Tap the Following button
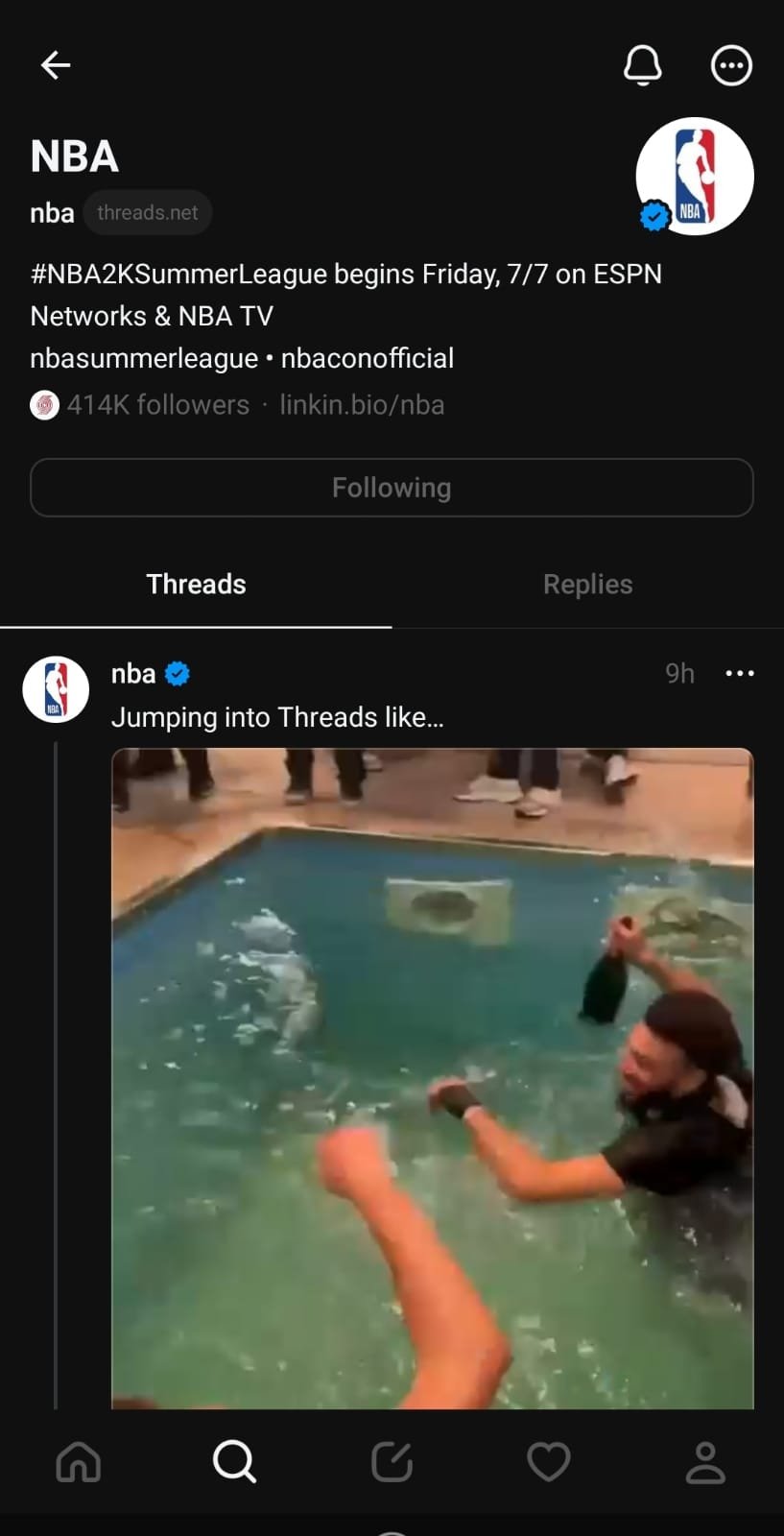 [x=392, y=488]
